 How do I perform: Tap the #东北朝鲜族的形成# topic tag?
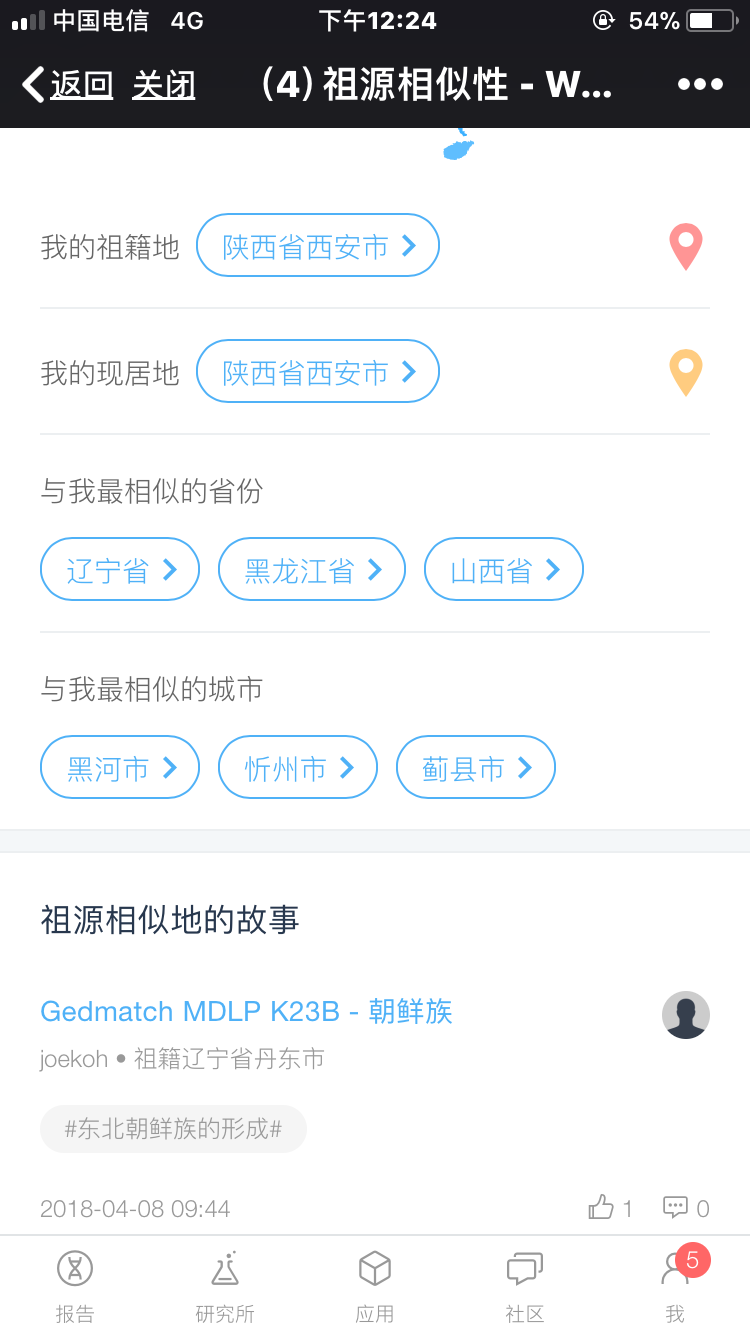tap(173, 1129)
